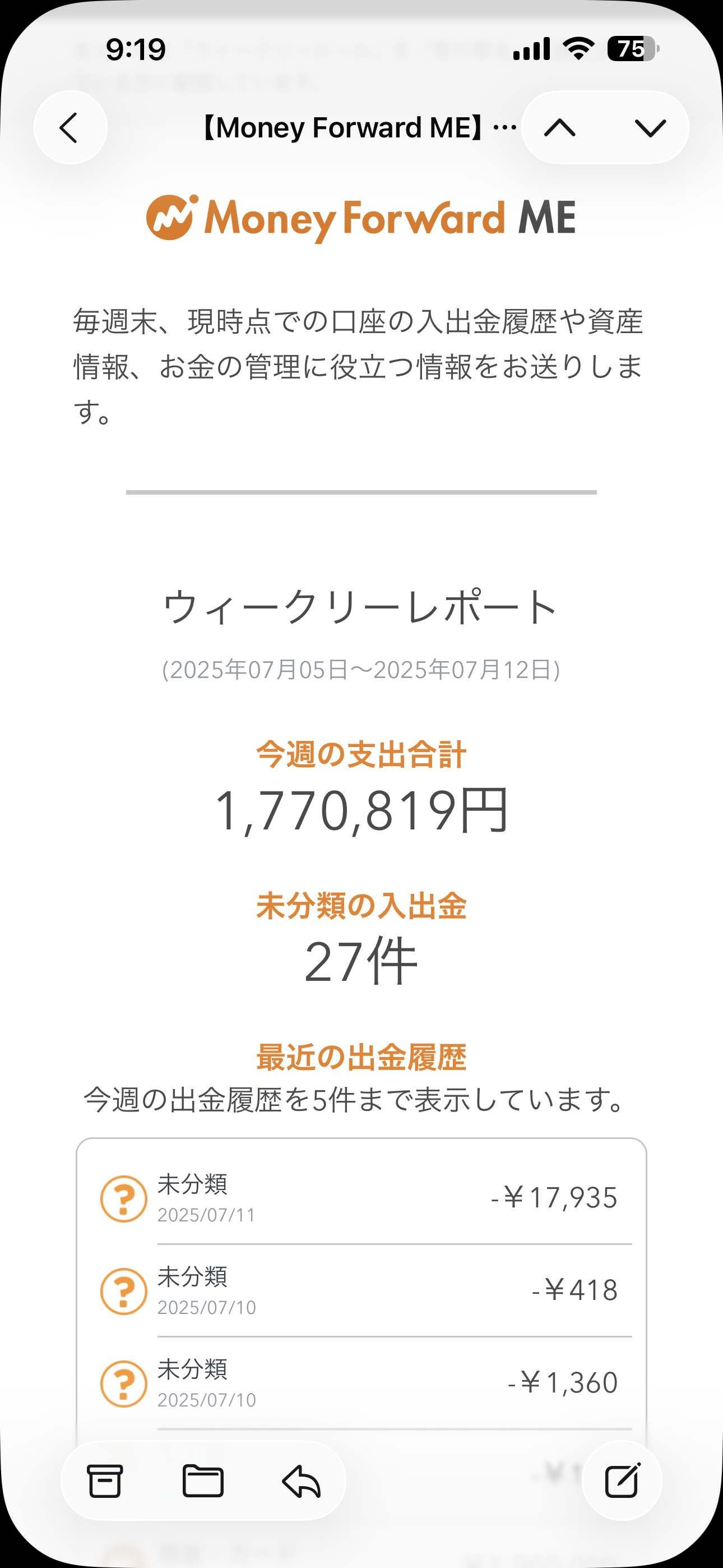Compose a new email
The width and height of the screenshot is (723, 1568).
point(622,1481)
